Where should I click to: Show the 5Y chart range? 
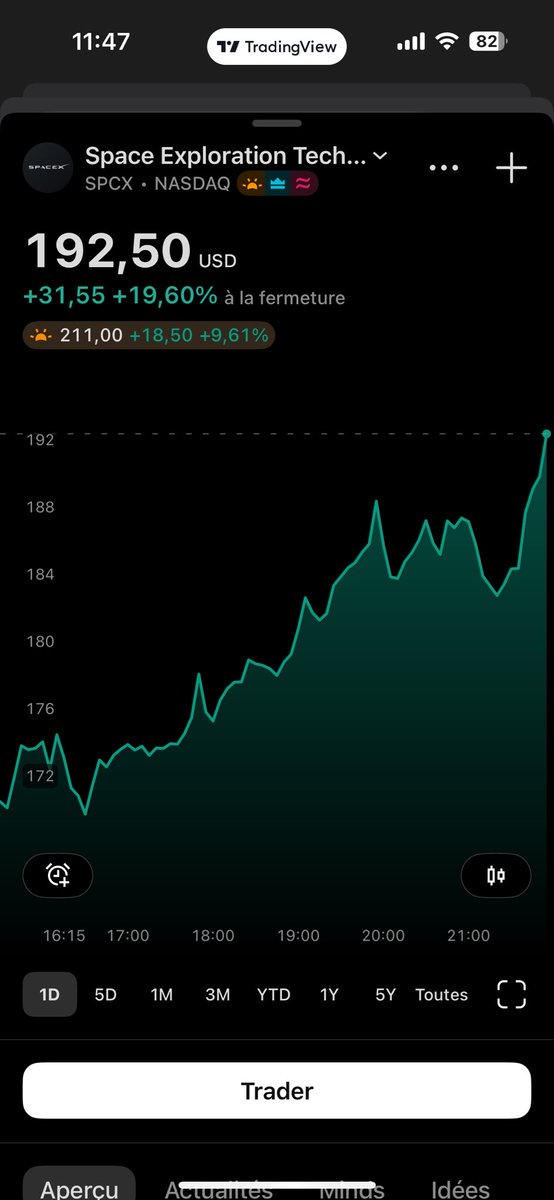click(385, 995)
